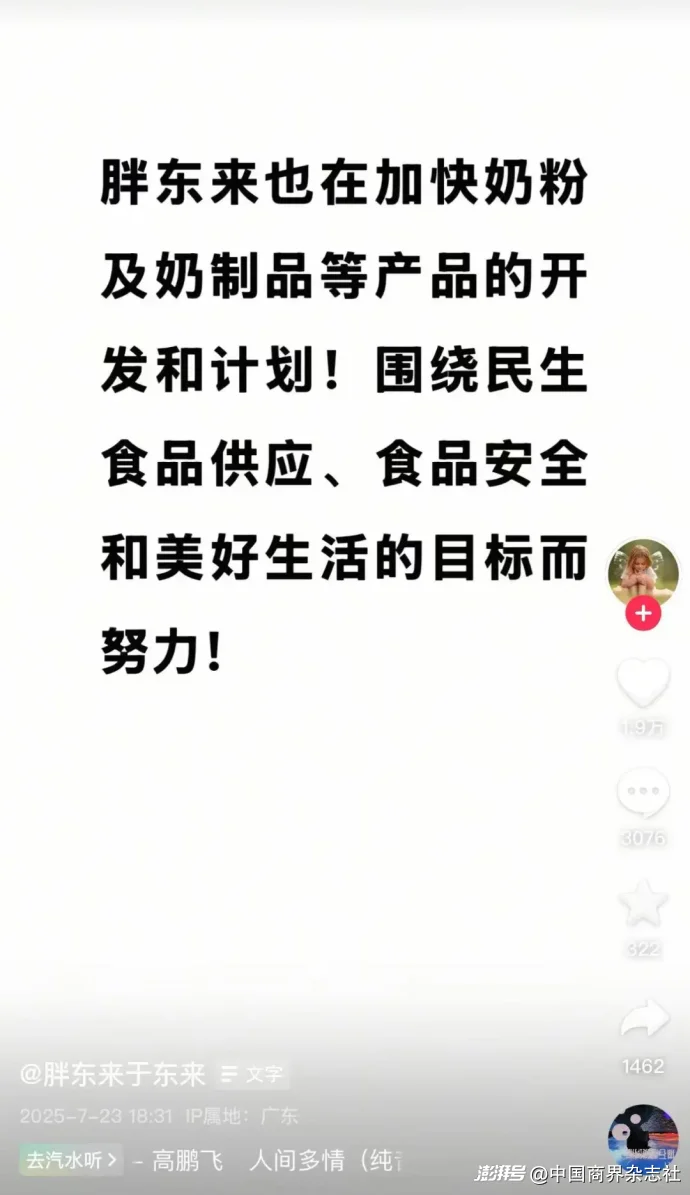Image resolution: width=690 pixels, height=1195 pixels.
Task: Open the author's profile avatar
Action: pyautogui.click(x=643, y=574)
